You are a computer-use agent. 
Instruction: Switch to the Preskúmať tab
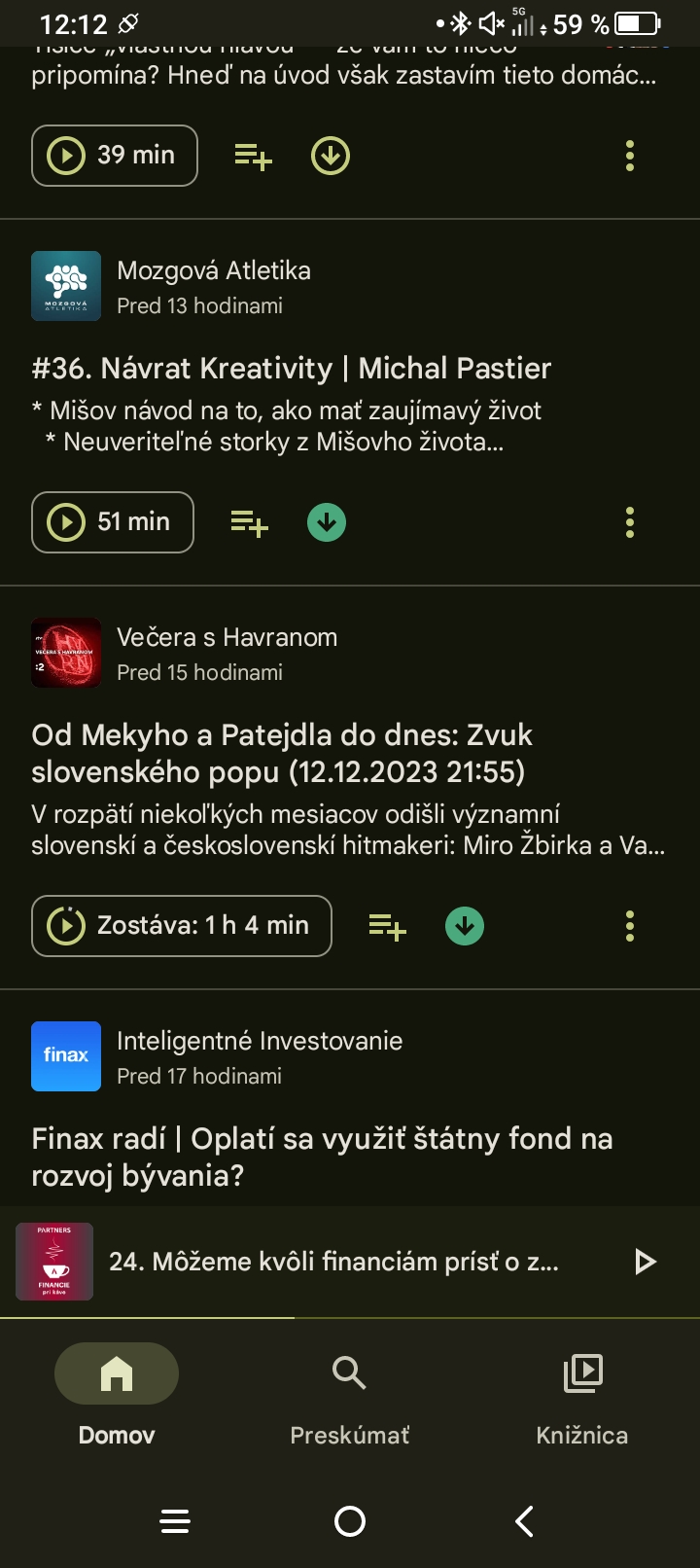(x=349, y=1393)
